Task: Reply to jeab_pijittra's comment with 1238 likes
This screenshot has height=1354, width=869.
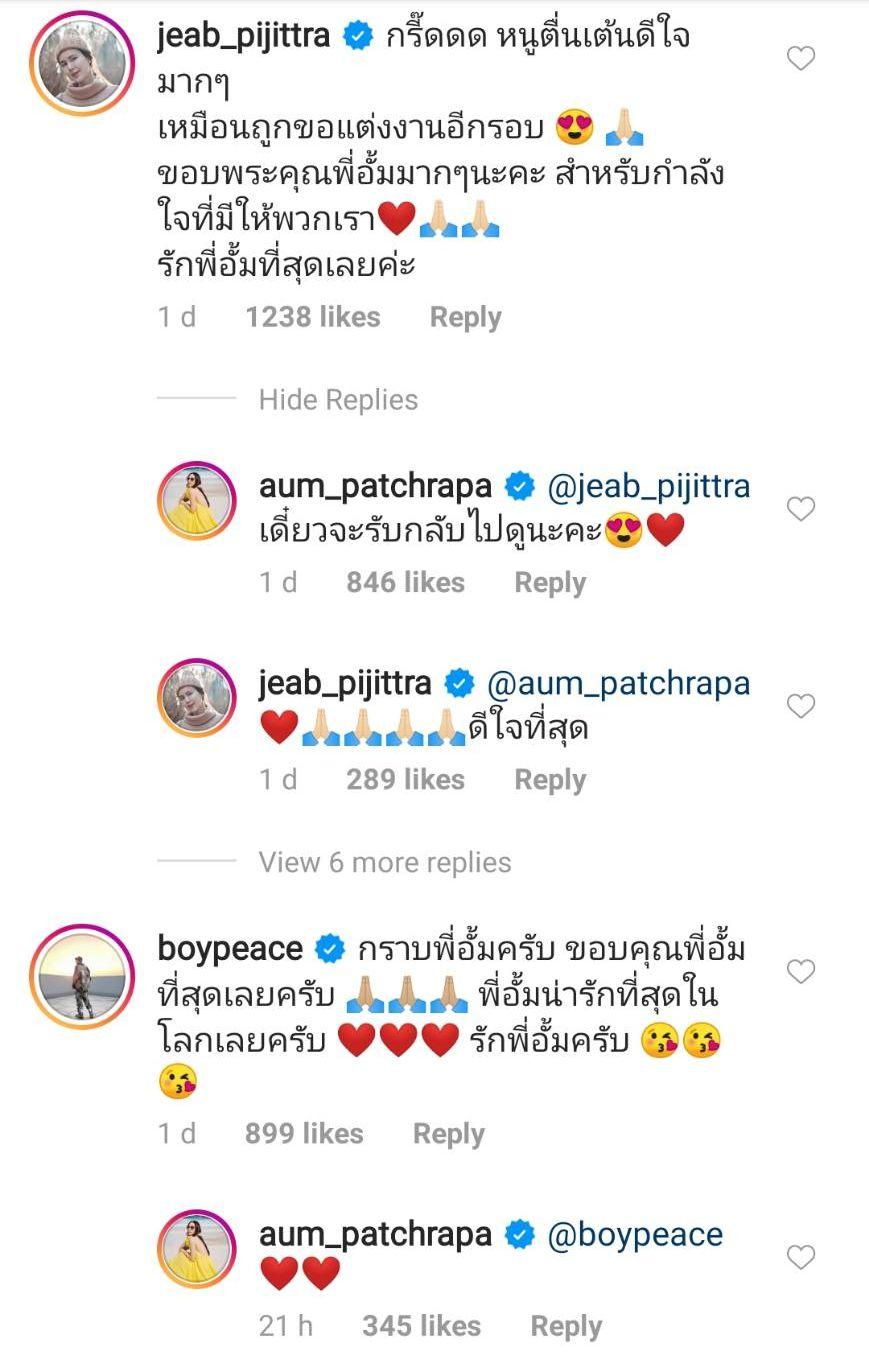Action: point(465,317)
